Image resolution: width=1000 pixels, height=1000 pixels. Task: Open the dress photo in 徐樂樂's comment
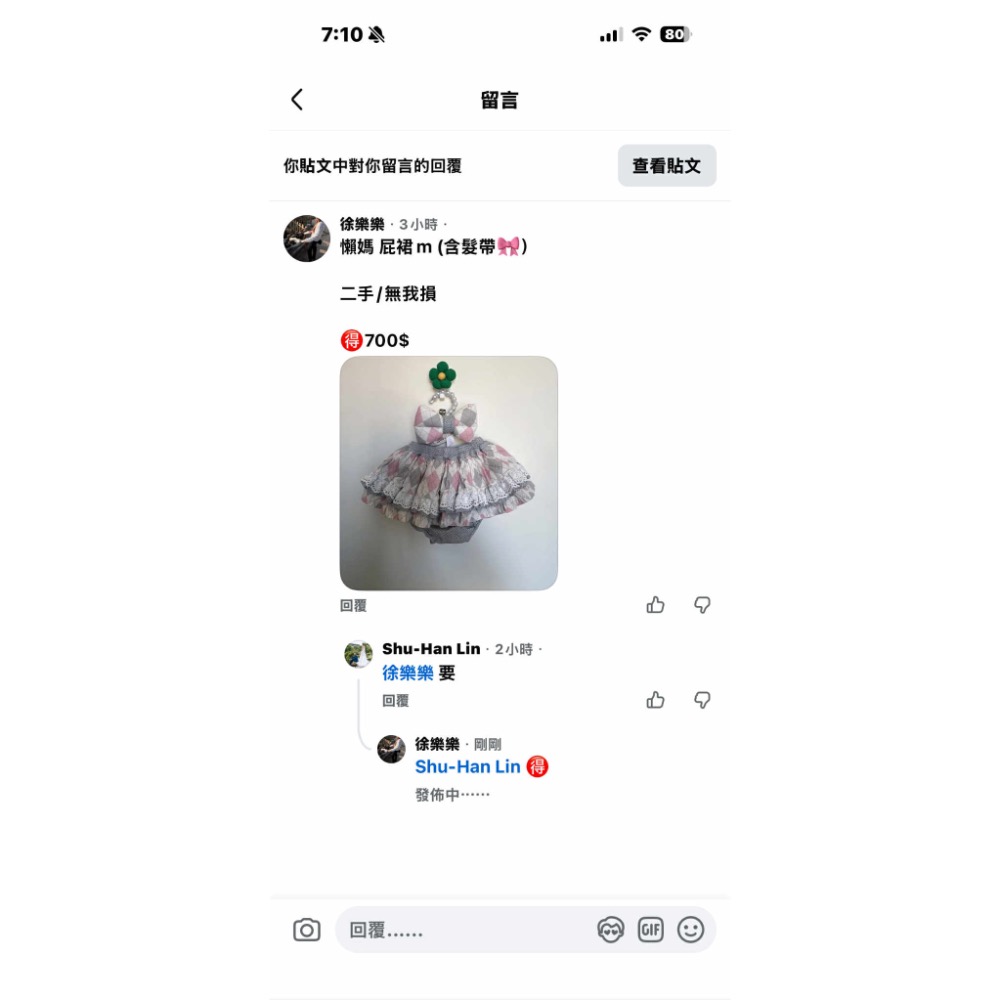[x=448, y=473]
